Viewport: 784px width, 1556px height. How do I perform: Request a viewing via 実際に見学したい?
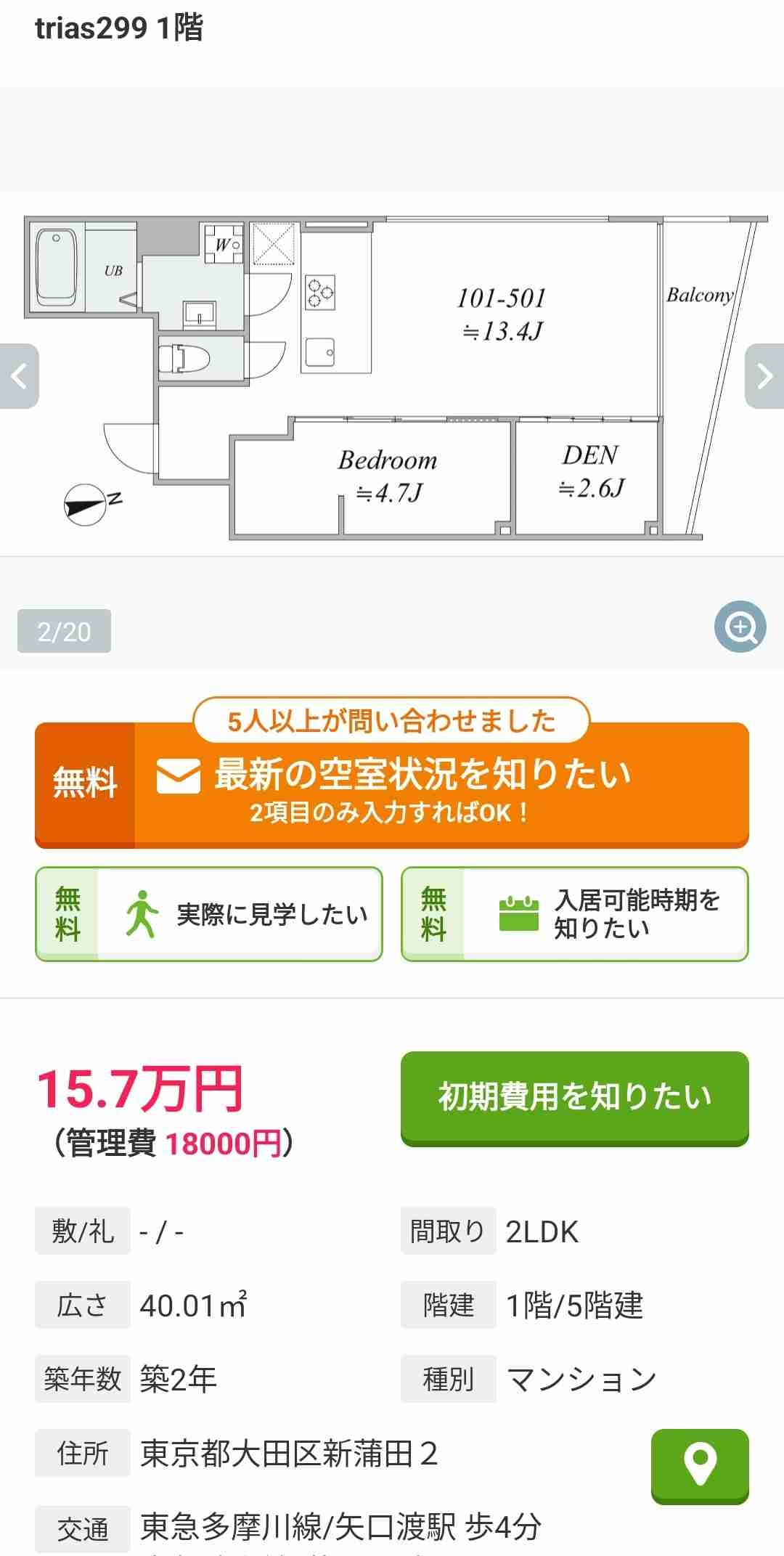209,914
